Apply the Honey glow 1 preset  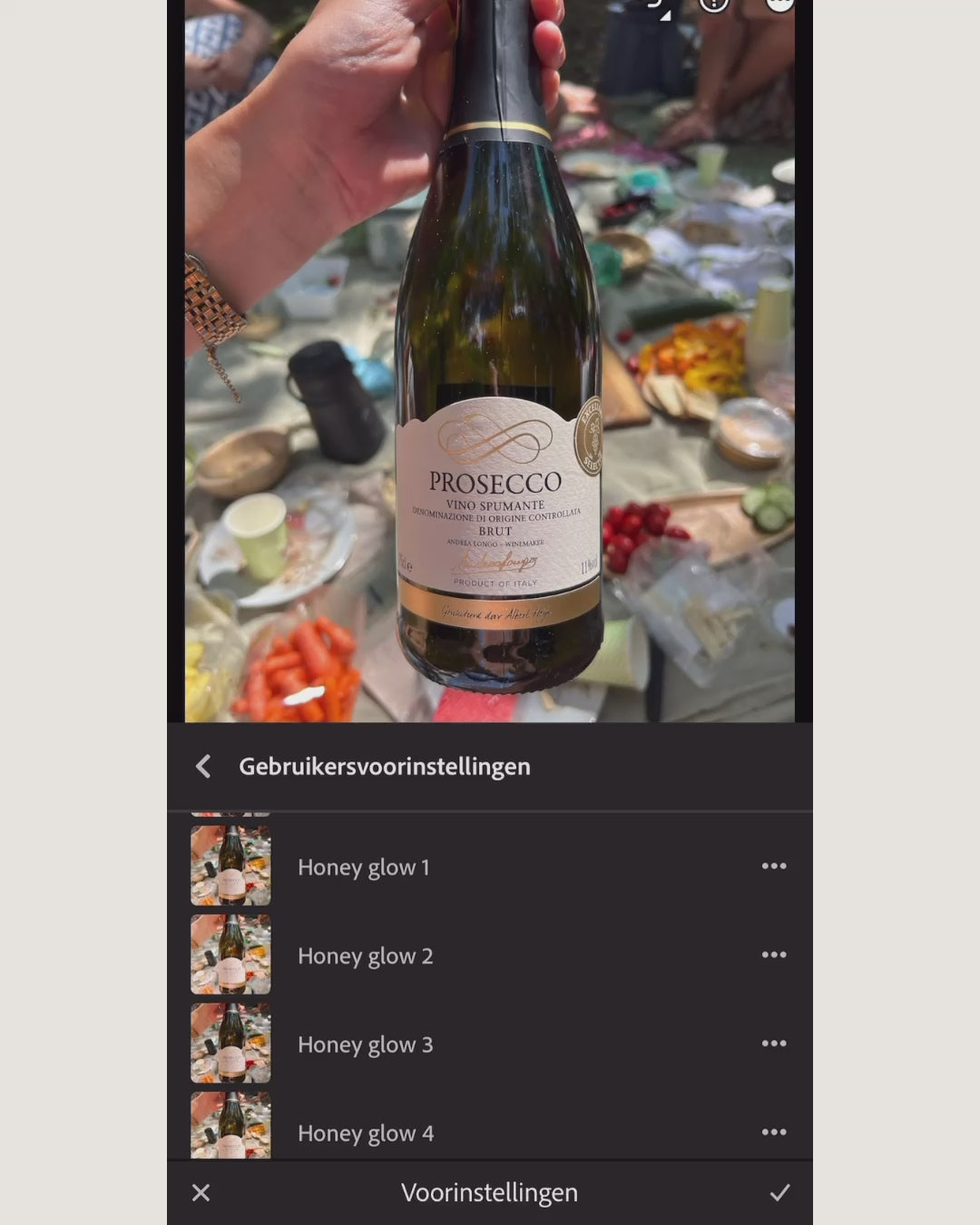pyautogui.click(x=363, y=867)
